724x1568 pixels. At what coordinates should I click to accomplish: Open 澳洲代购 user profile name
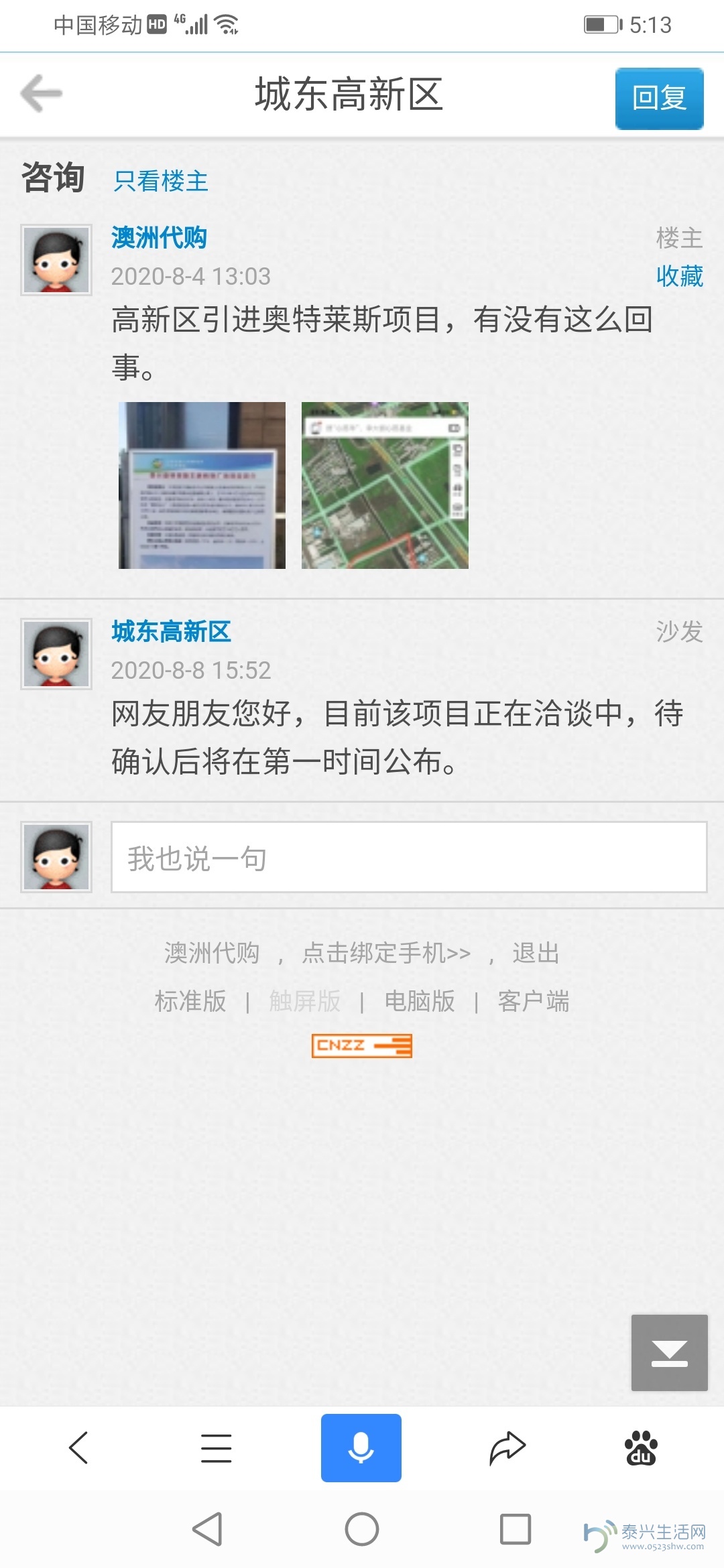point(159,238)
